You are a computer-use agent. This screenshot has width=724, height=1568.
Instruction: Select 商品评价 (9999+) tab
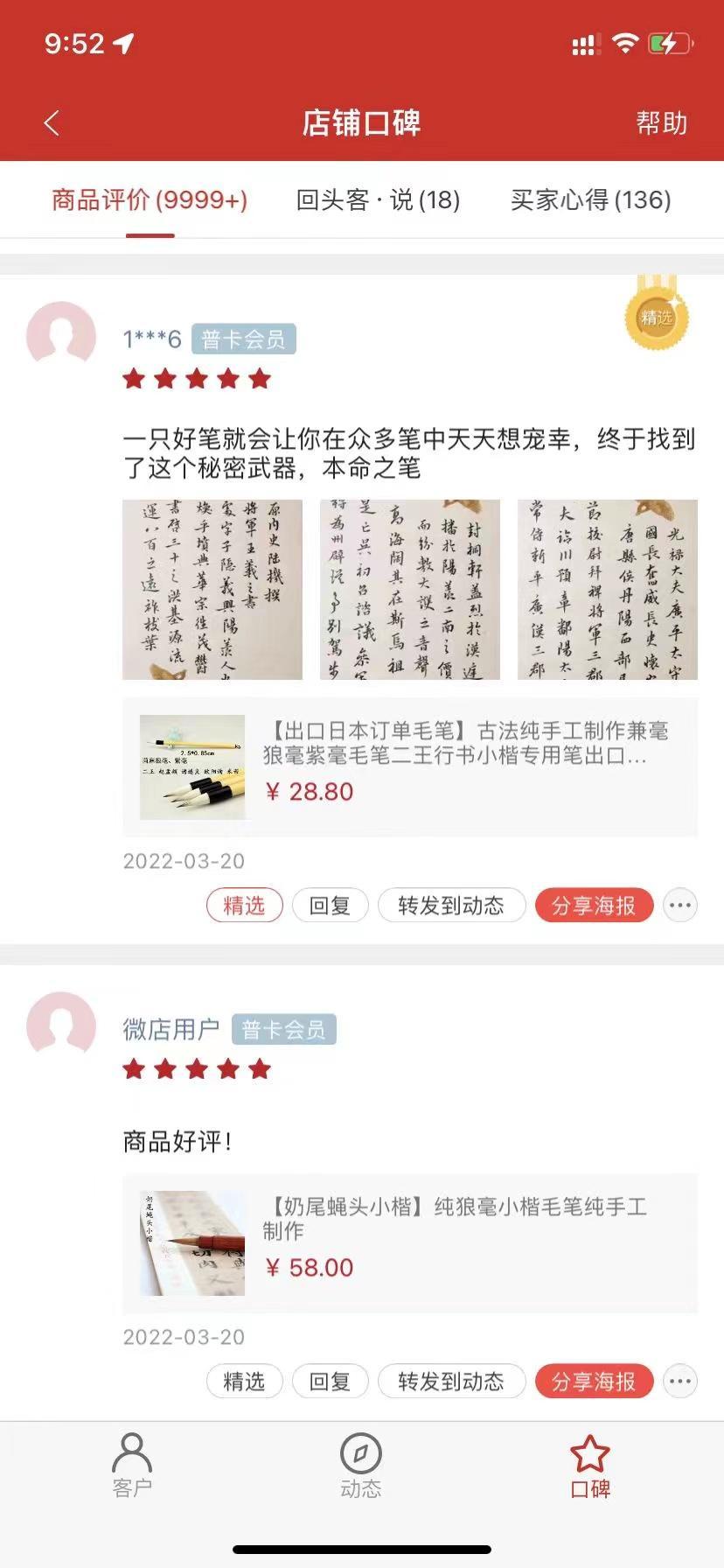coord(150,200)
